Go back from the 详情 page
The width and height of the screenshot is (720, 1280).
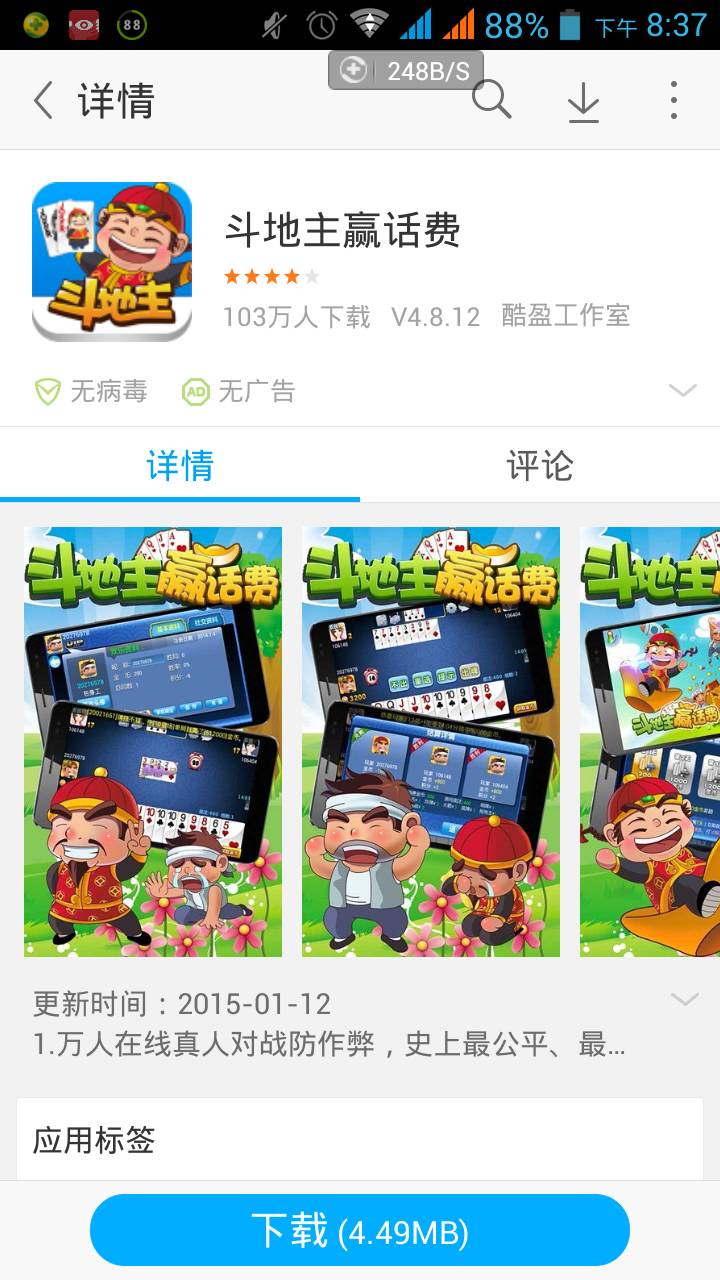[44, 101]
